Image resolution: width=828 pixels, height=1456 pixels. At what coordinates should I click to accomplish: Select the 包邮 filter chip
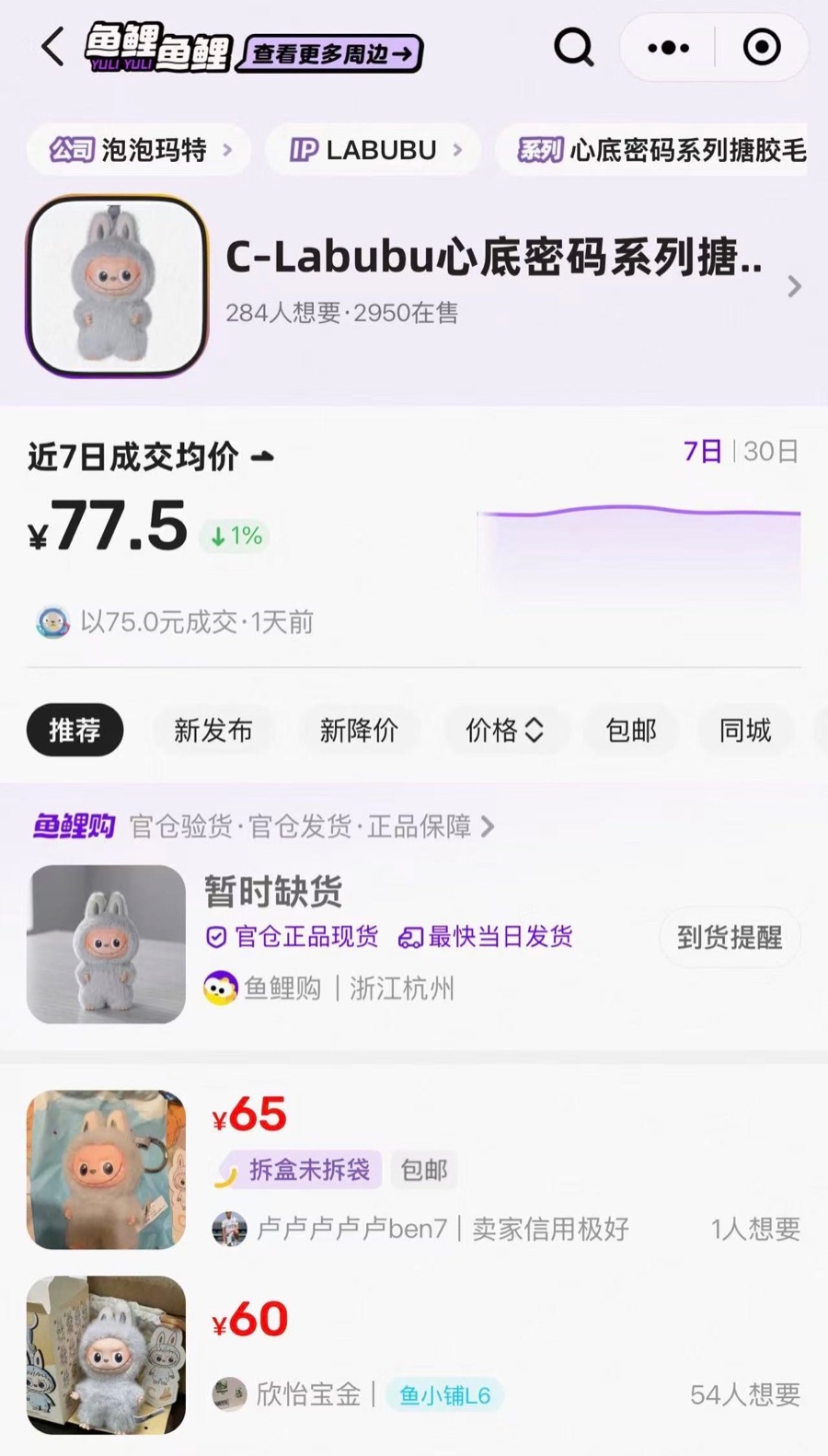pyautogui.click(x=631, y=730)
